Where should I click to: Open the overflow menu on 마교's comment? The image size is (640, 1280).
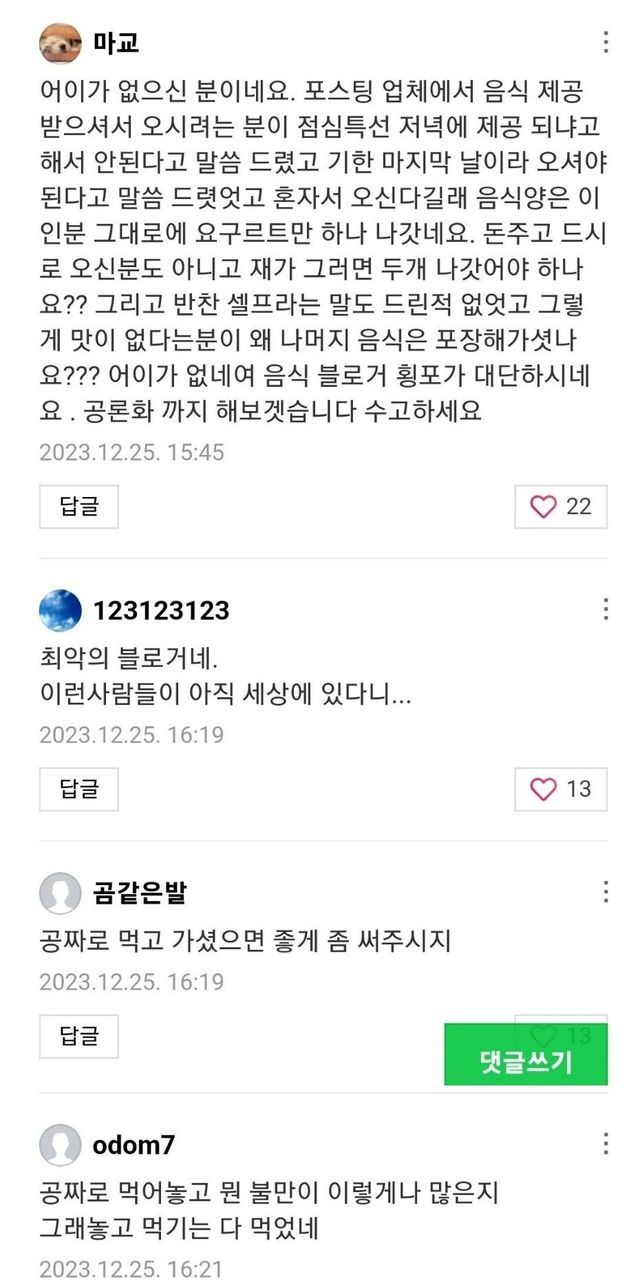pyautogui.click(x=606, y=42)
